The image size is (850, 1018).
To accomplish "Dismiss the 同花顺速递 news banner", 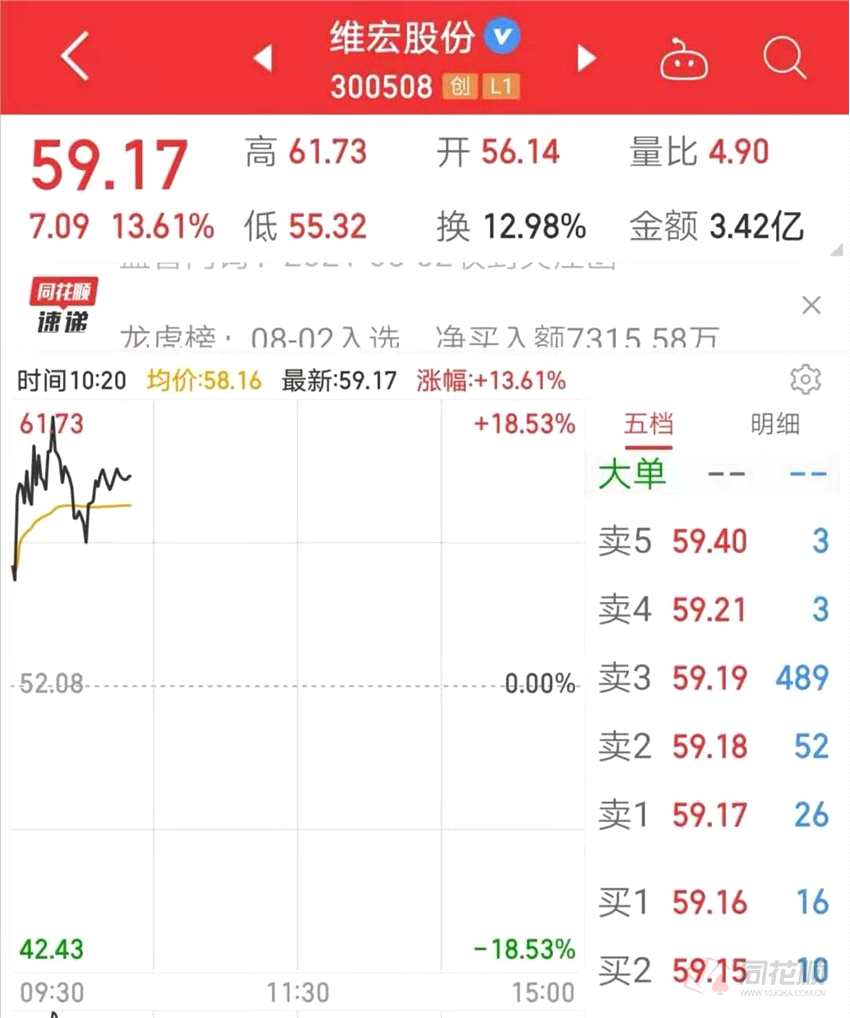I will pyautogui.click(x=812, y=305).
